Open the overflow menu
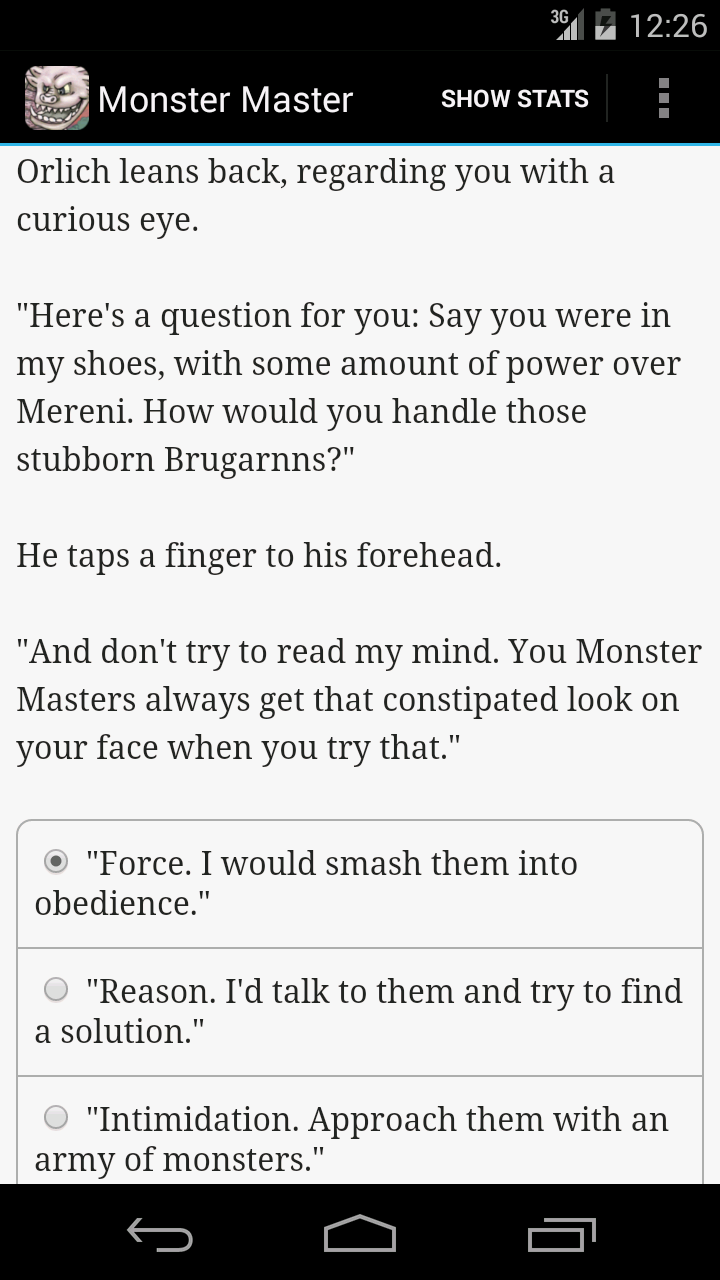Image resolution: width=720 pixels, height=1280 pixels. [663, 99]
